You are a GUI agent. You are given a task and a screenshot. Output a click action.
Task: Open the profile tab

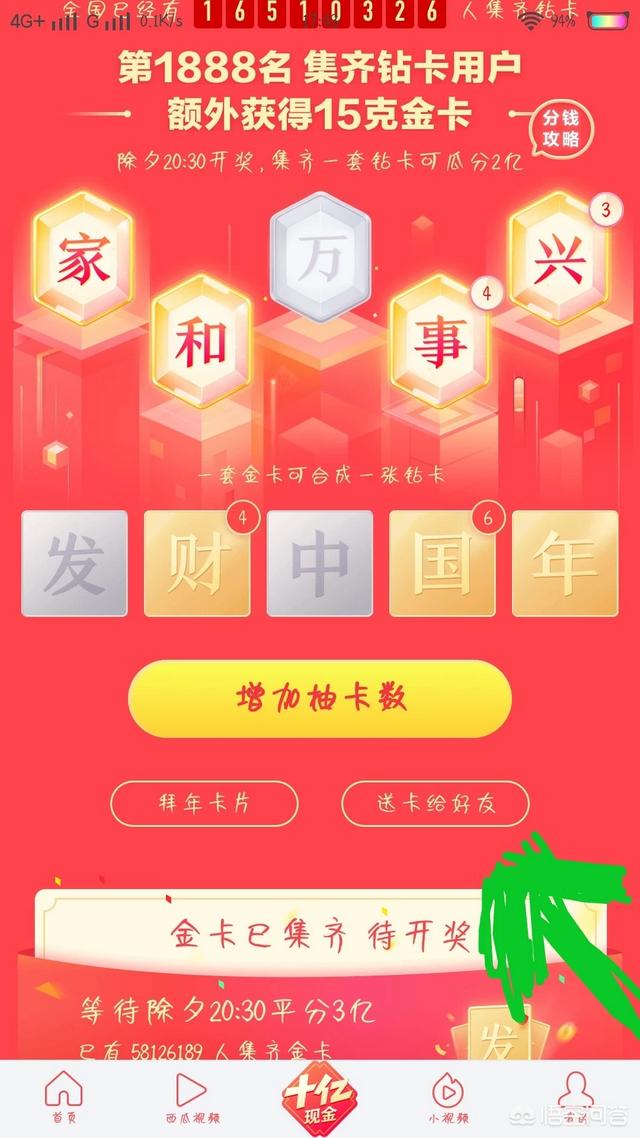574,1098
